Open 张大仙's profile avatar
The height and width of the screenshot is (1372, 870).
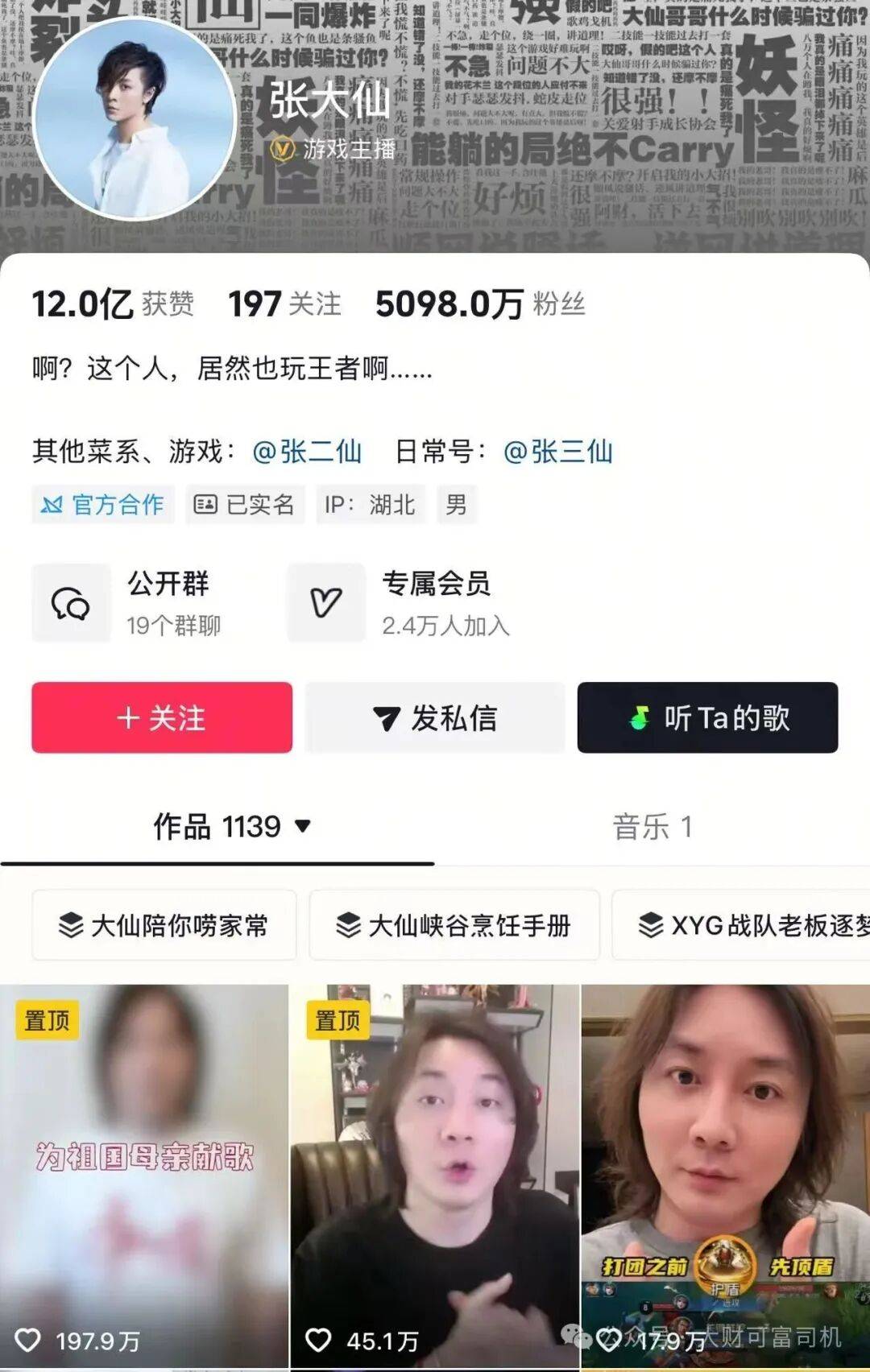pyautogui.click(x=135, y=119)
